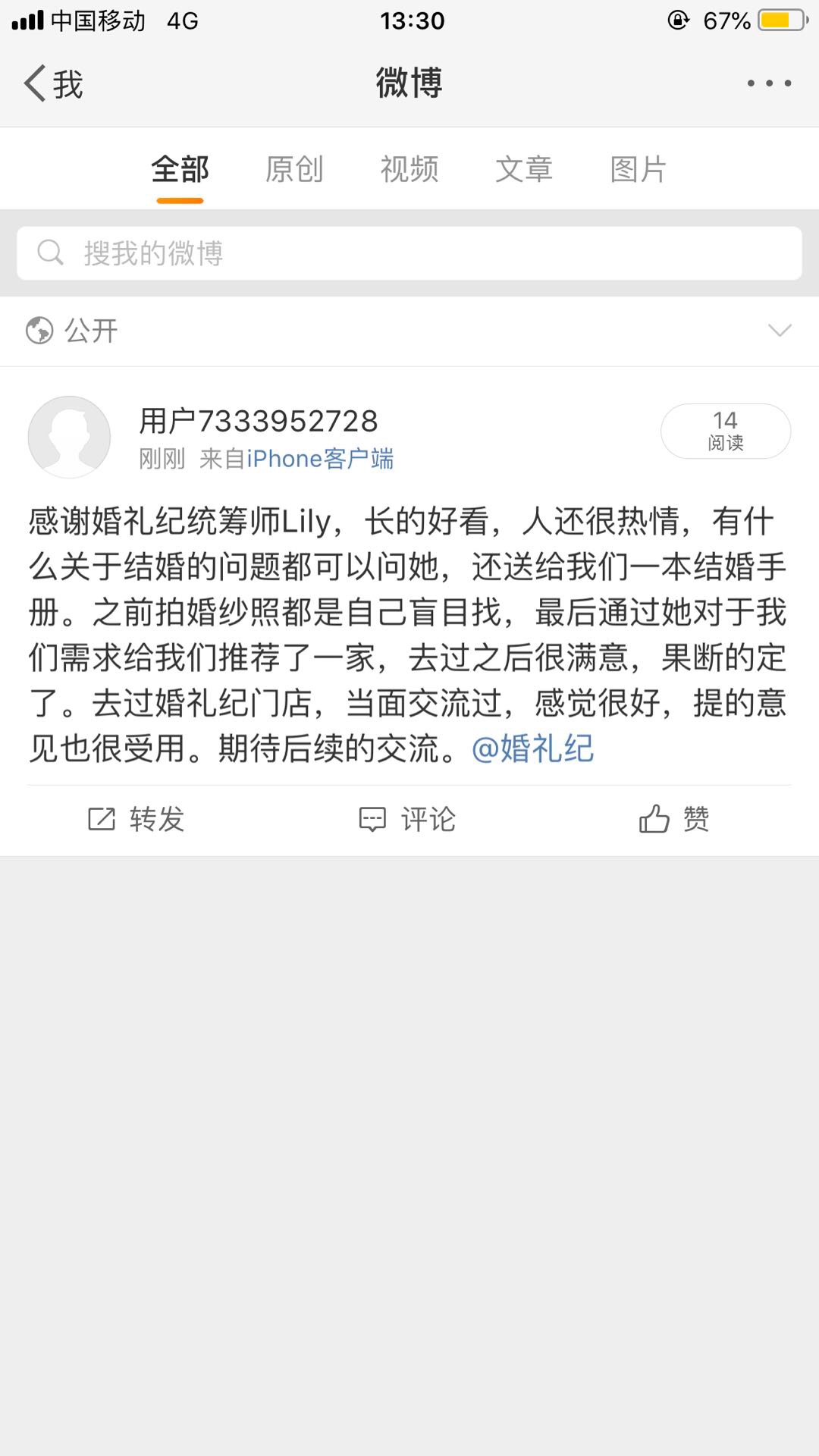Expand the 公开 visibility dropdown
The height and width of the screenshot is (1456, 819).
point(409,331)
